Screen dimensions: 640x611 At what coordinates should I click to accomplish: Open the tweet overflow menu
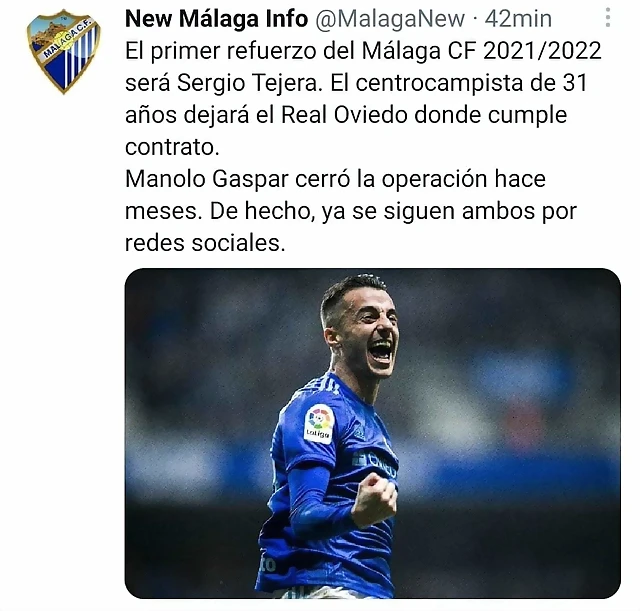click(x=607, y=18)
